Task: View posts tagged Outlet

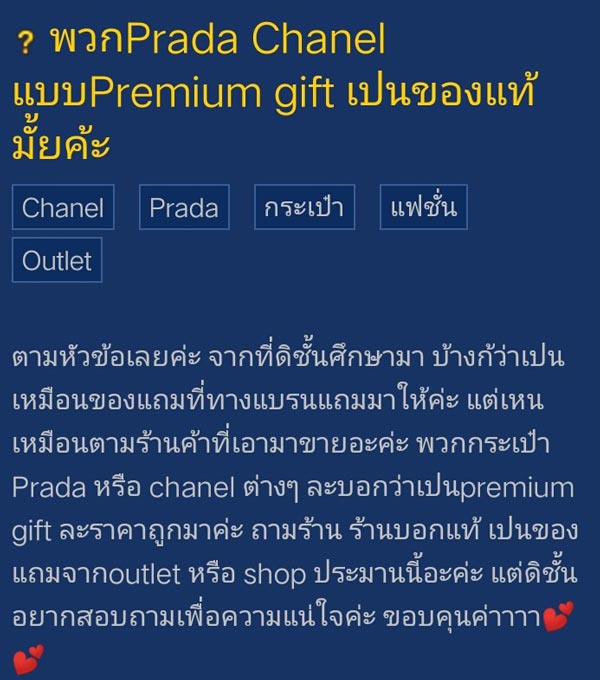Action: 57,261
